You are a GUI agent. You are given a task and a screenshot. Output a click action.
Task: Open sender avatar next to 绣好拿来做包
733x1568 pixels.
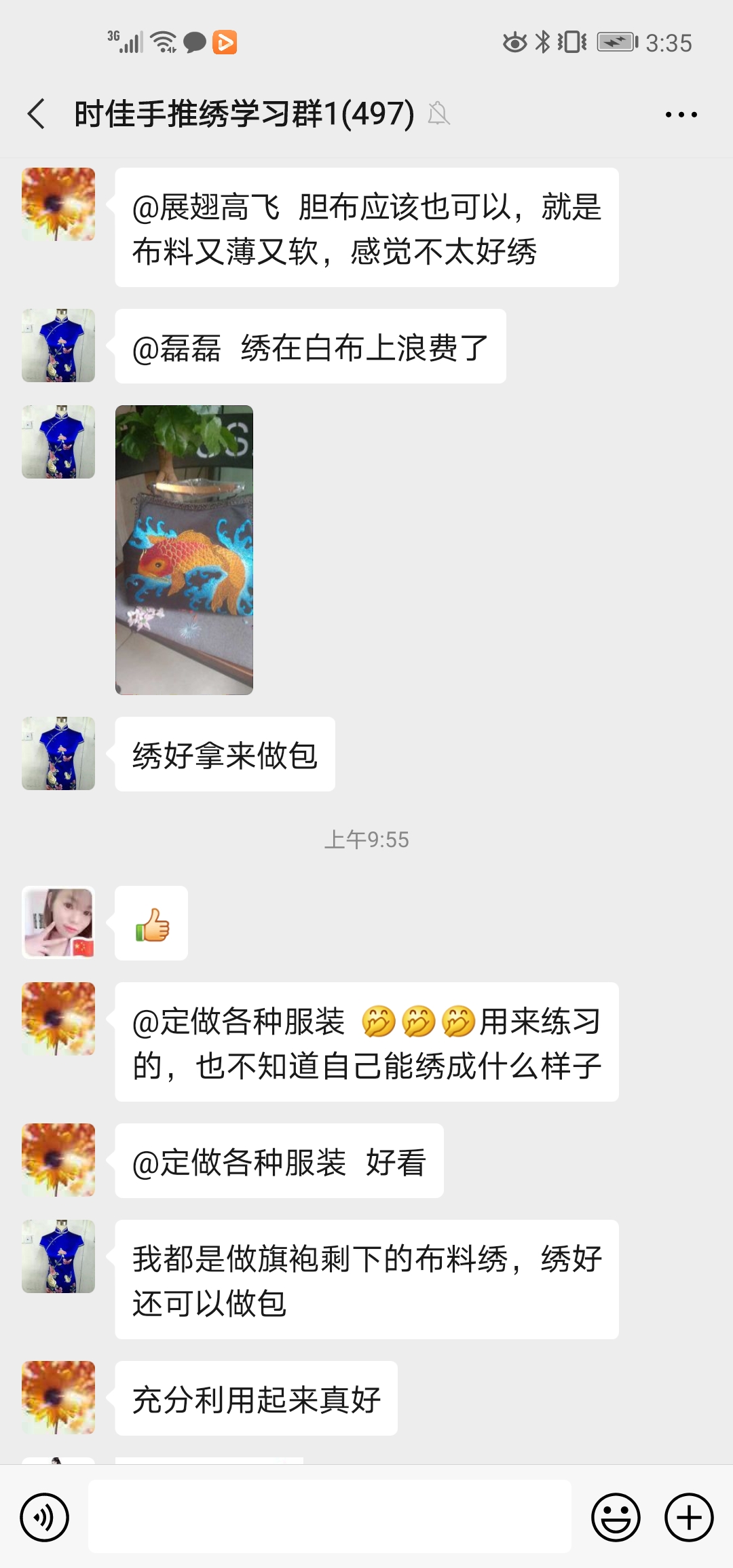[58, 753]
